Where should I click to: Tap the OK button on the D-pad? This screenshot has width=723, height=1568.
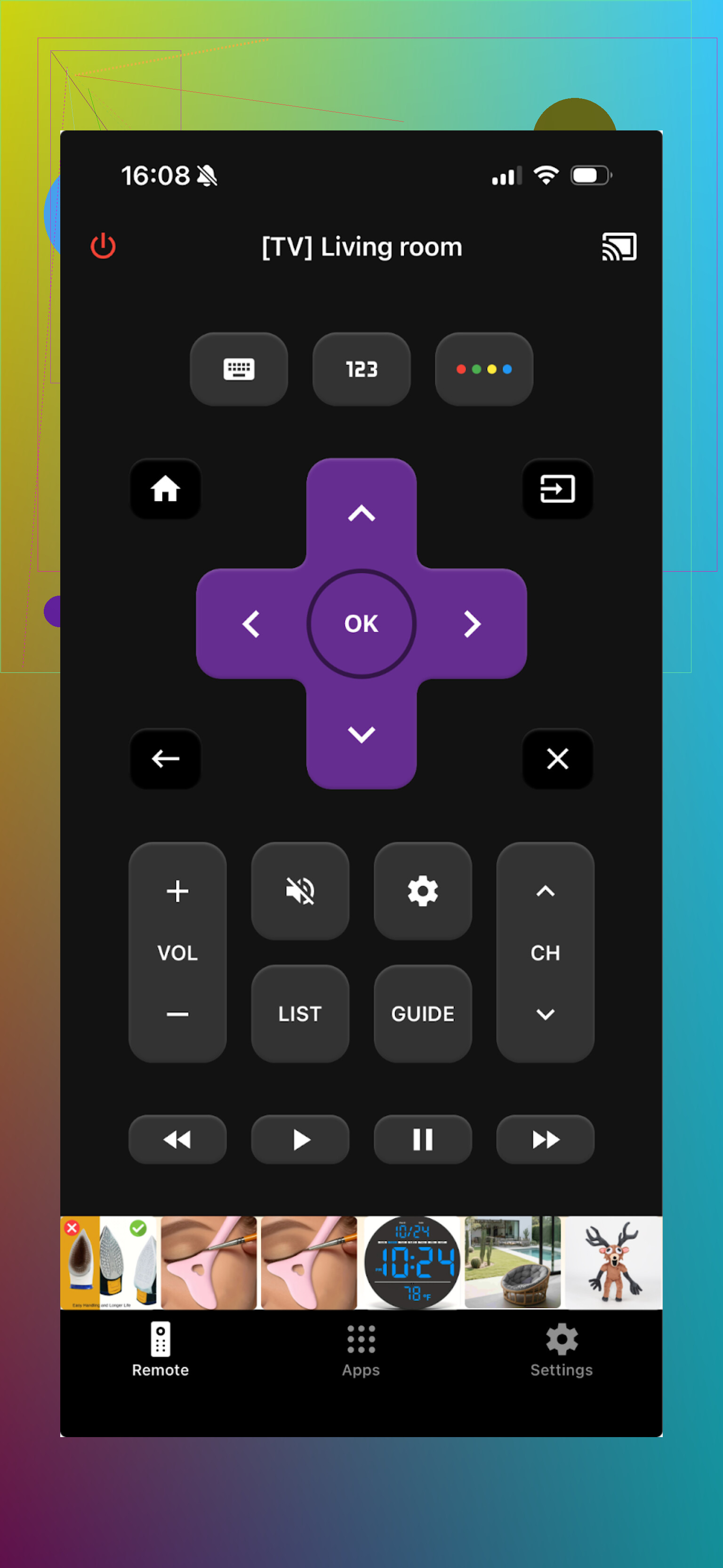pos(361,623)
